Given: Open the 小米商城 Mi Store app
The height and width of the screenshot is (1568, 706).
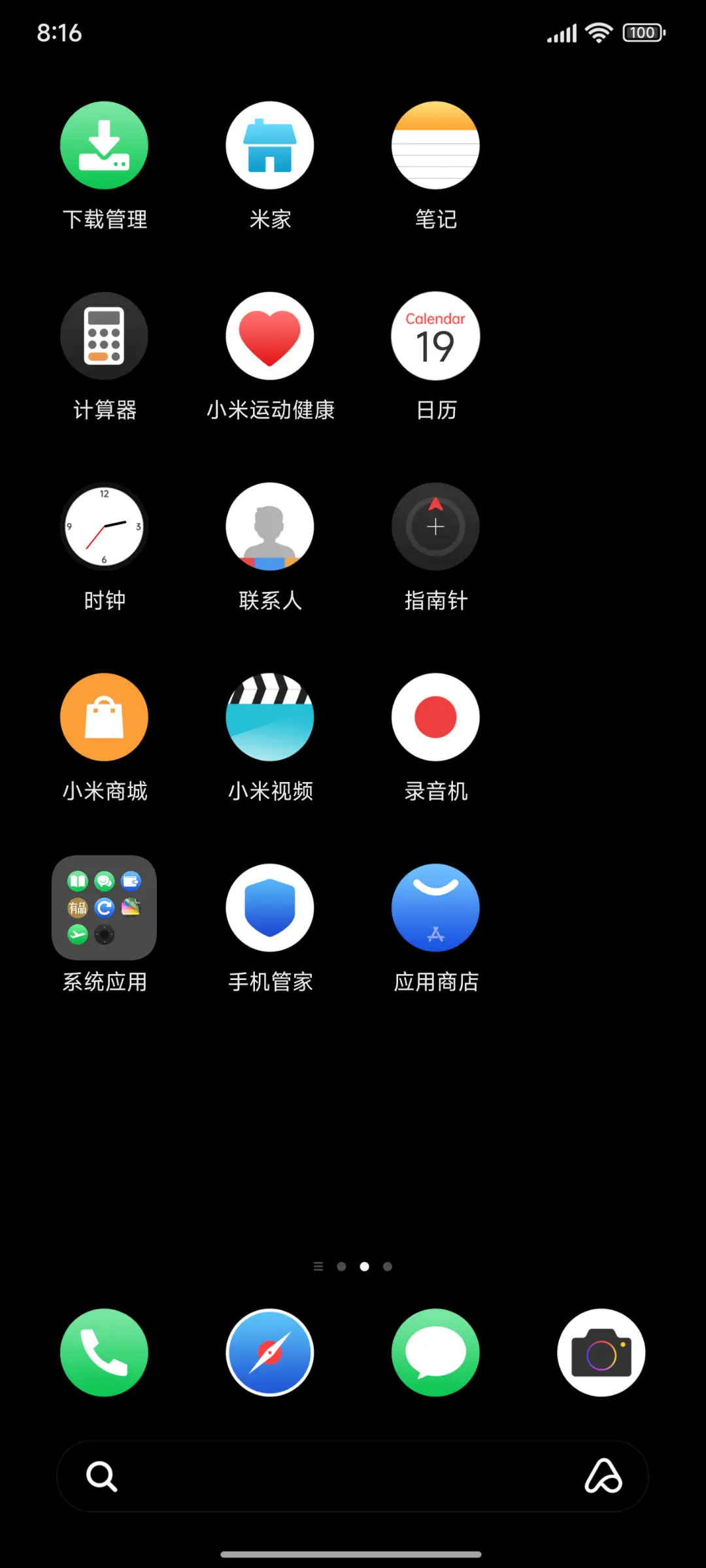Looking at the screenshot, I should point(104,717).
